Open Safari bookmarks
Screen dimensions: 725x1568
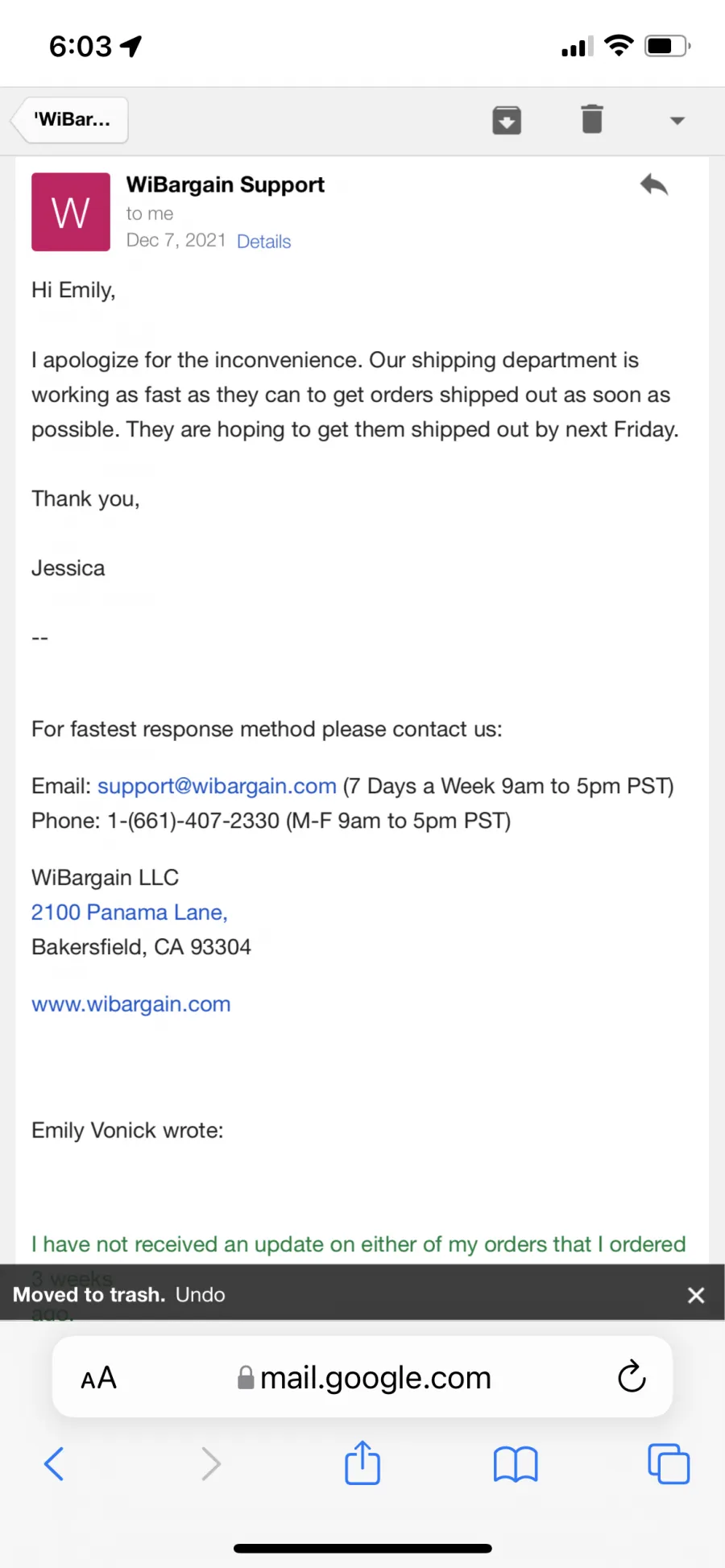516,1464
